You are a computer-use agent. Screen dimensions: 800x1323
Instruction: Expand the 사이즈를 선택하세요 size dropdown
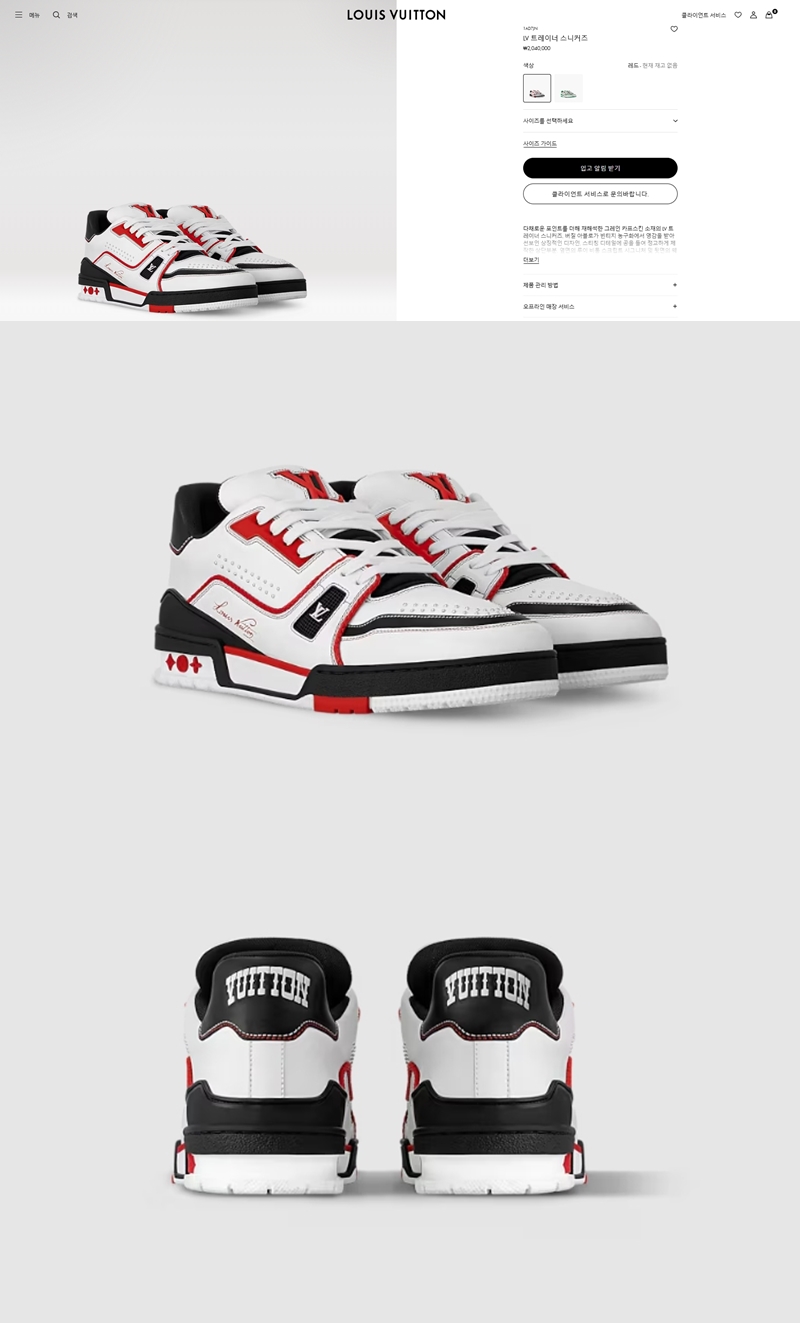pos(600,121)
